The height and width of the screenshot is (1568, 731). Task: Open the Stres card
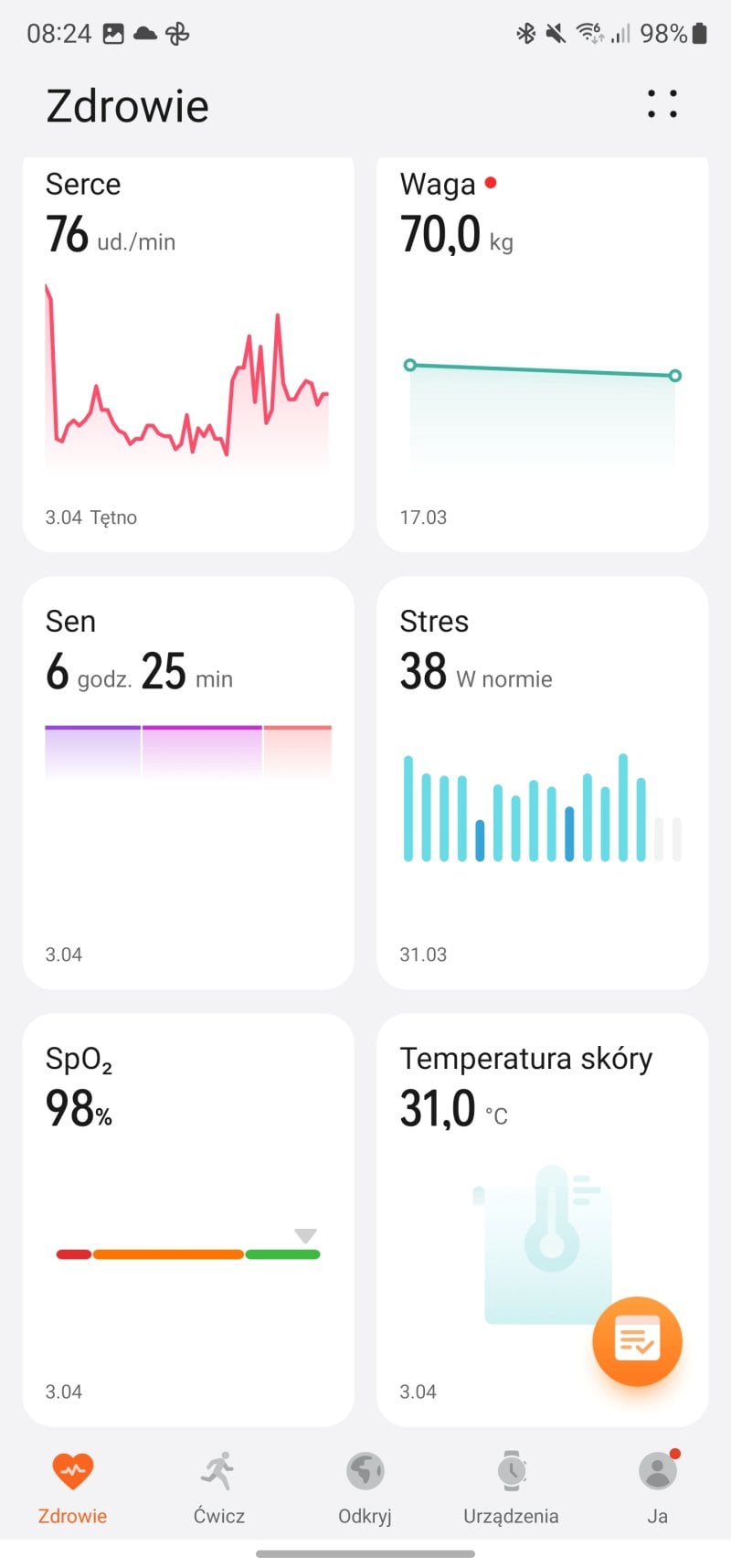542,782
